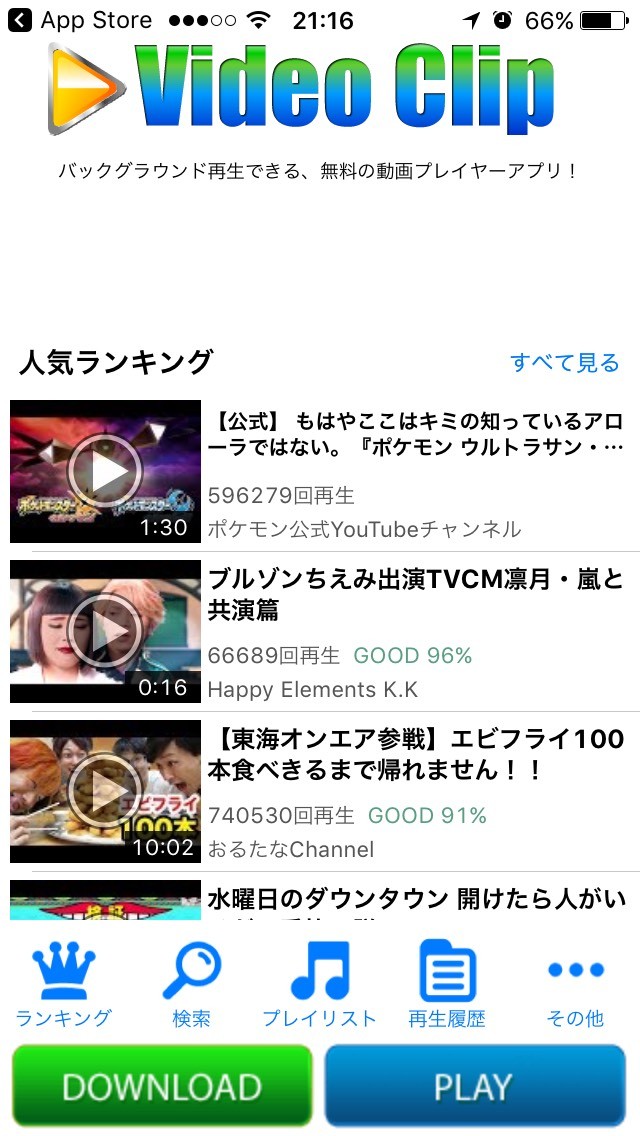The height and width of the screenshot is (1136, 640).
Task: Tap the blue PLAY button
Action: [x=475, y=1086]
